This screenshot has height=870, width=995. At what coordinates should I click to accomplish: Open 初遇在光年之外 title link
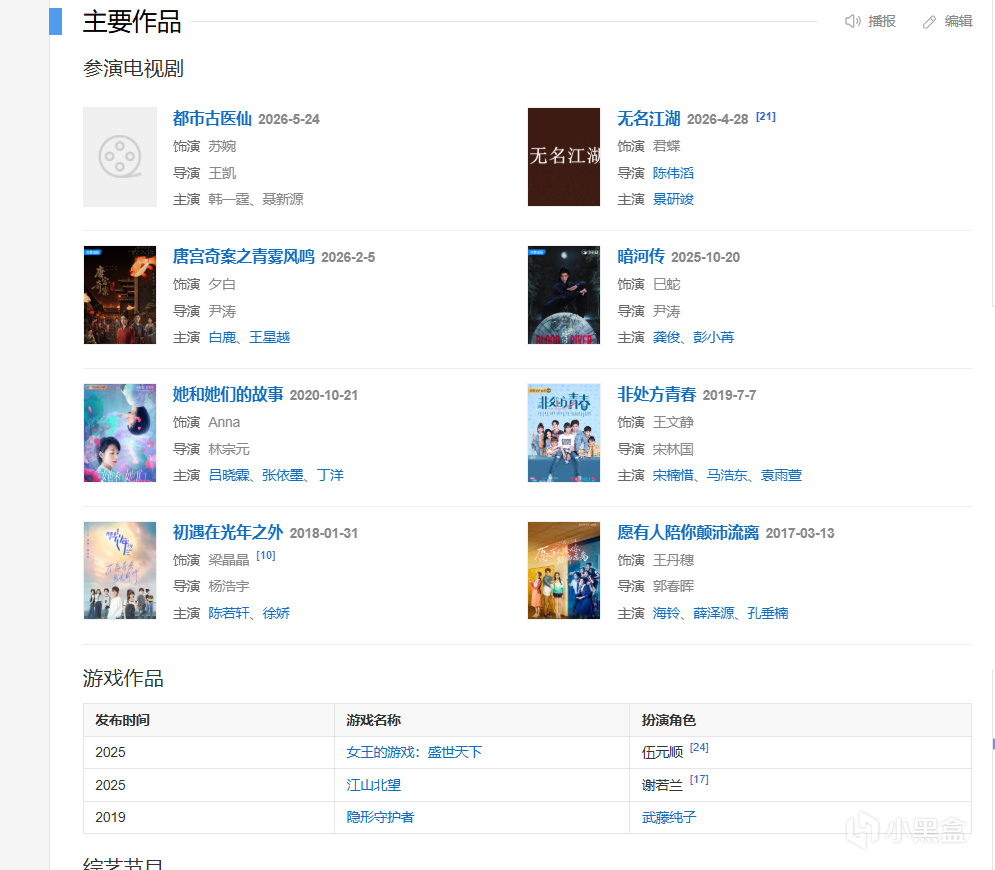click(x=228, y=532)
